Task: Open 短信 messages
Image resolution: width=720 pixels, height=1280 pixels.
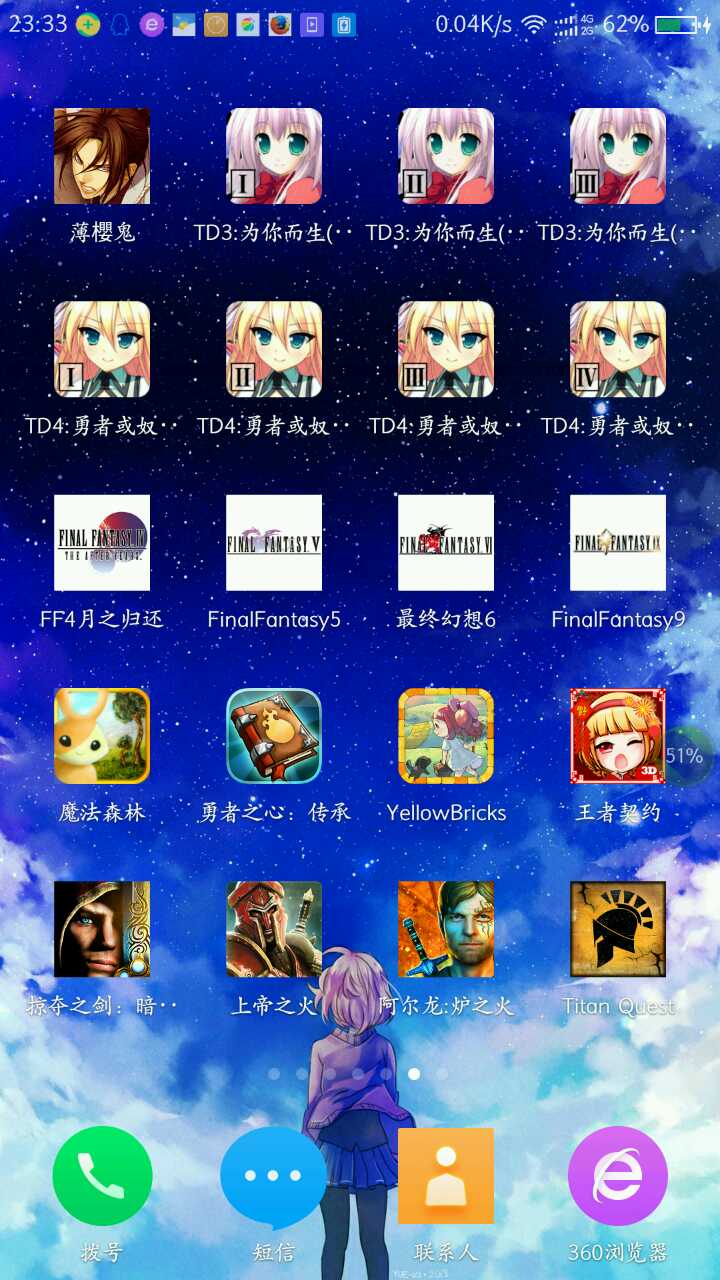Action: tap(274, 1176)
